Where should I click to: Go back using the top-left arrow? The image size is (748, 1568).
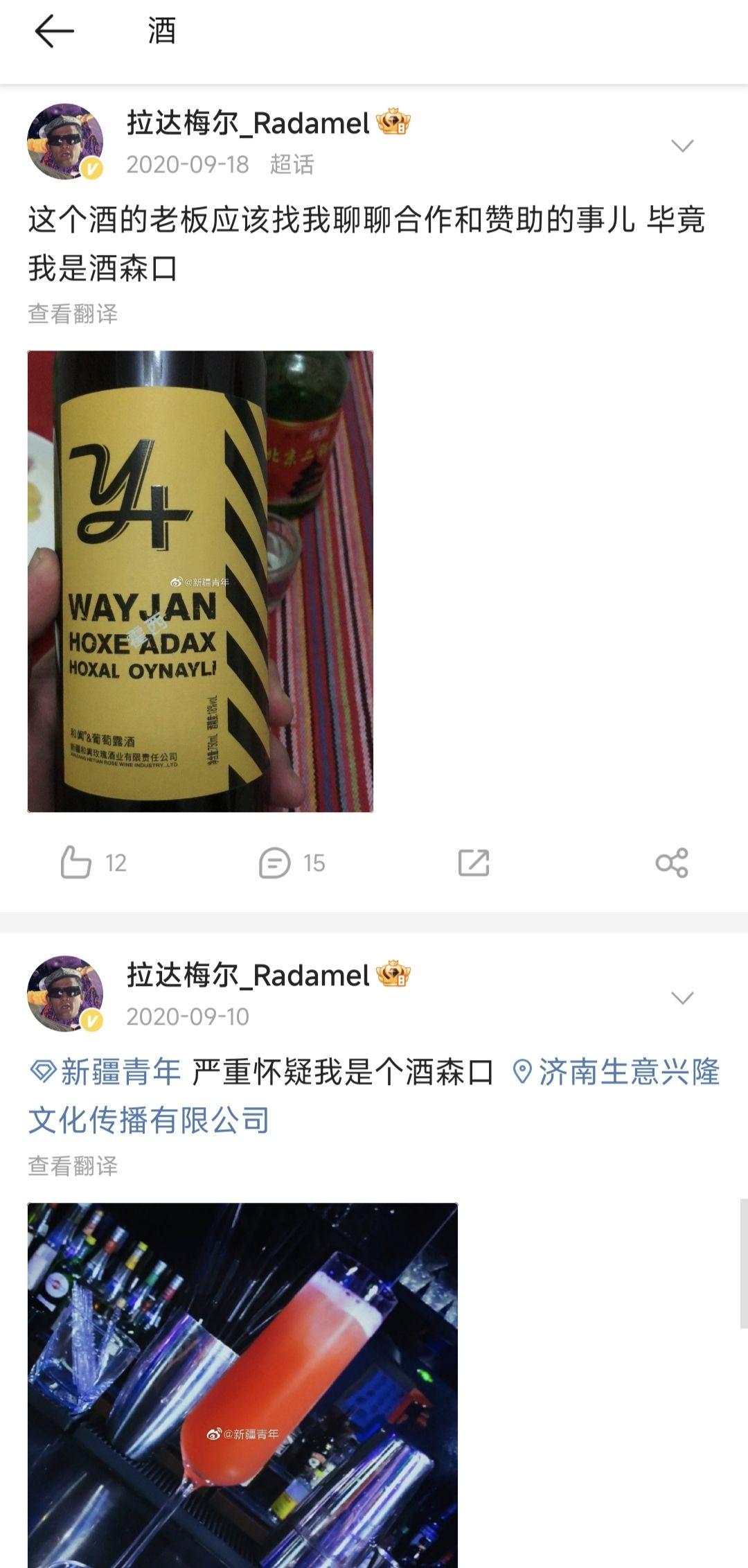coord(54,32)
